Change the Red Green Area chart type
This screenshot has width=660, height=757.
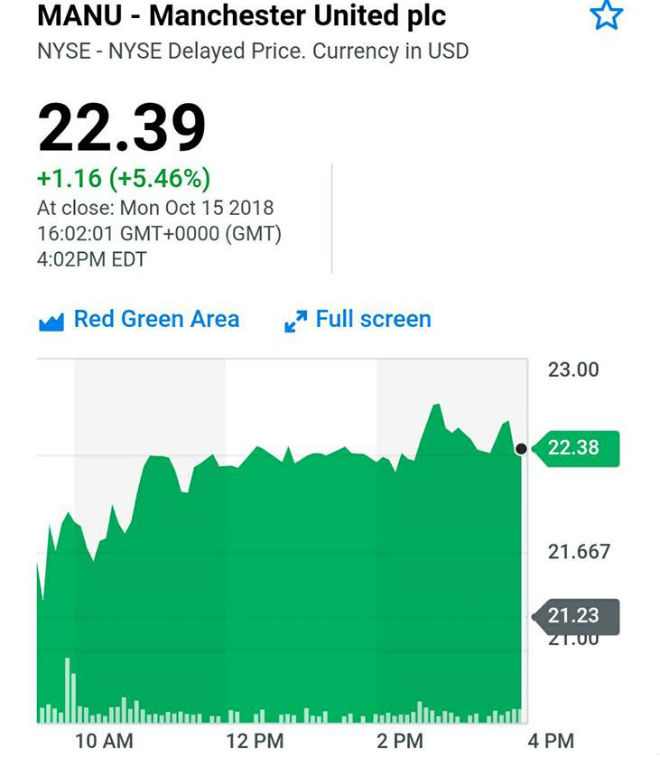(x=139, y=320)
